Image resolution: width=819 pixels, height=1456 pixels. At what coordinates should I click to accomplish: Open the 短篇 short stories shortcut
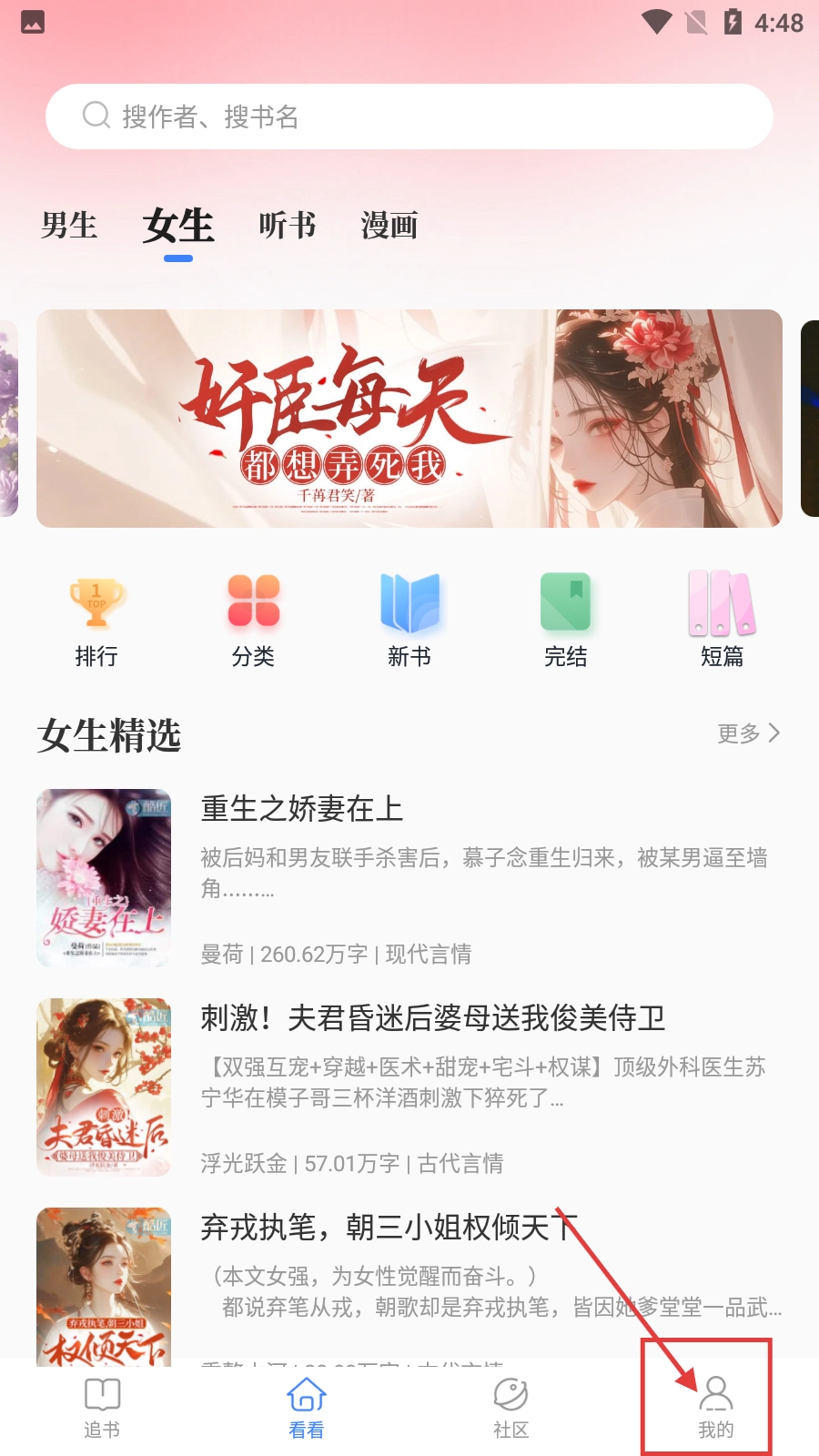[723, 619]
